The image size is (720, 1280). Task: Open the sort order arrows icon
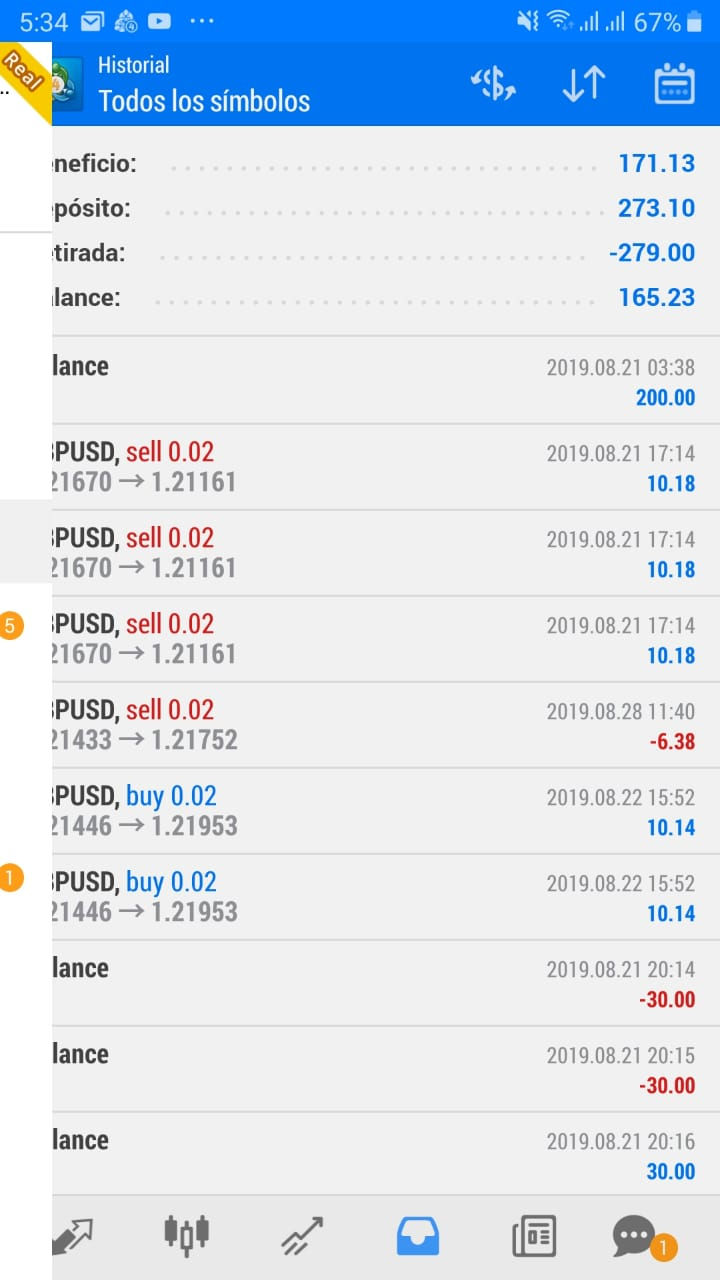pyautogui.click(x=583, y=84)
